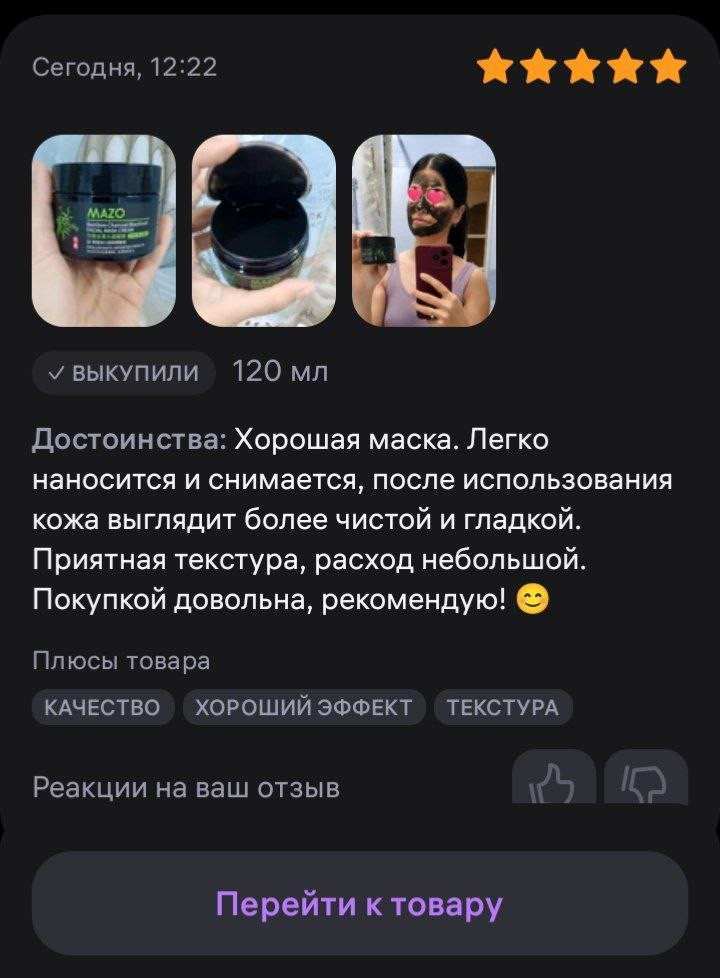
Task: Open the mirror selfie review photo
Action: tap(424, 231)
